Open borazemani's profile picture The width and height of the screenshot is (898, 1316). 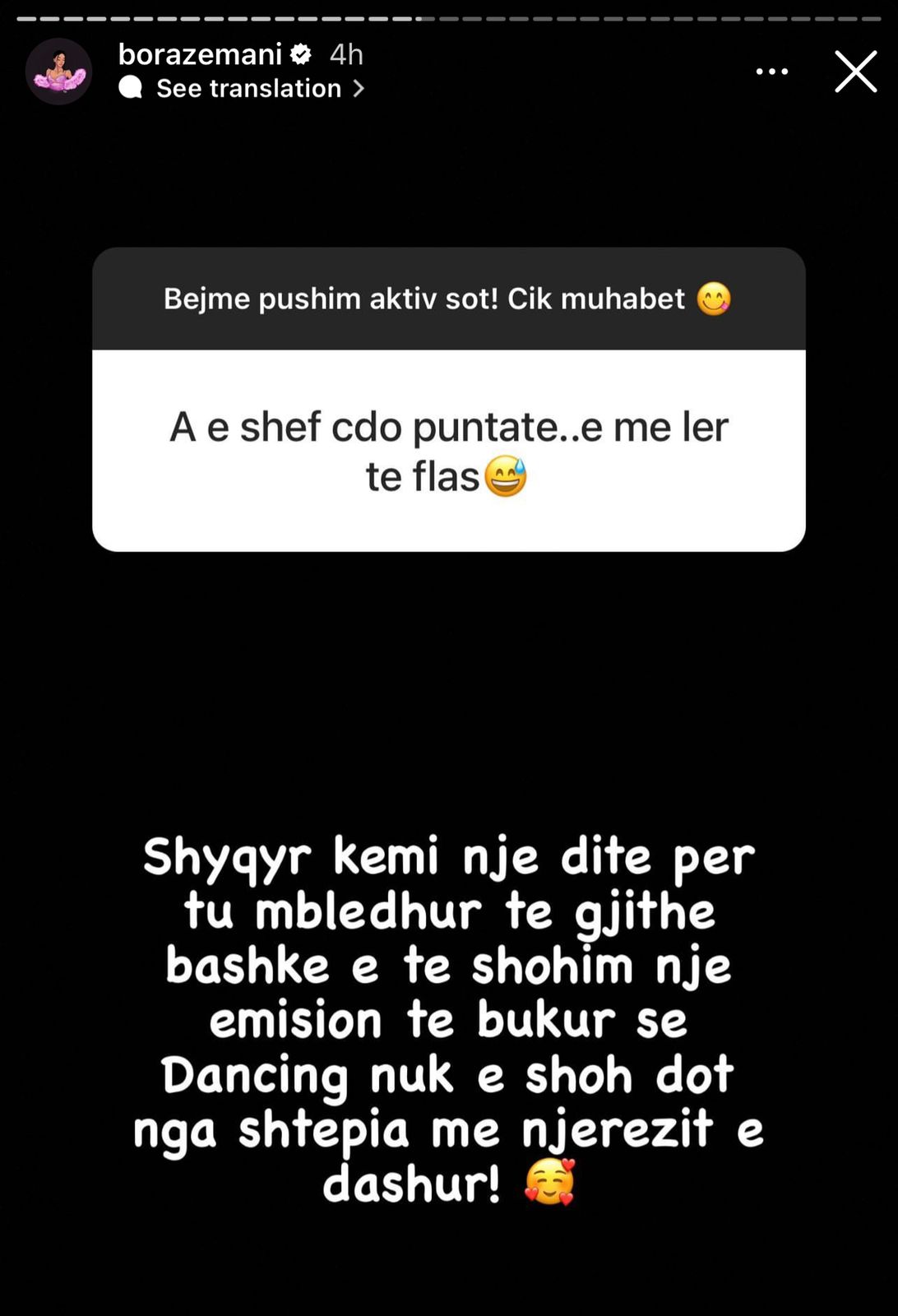tap(58, 72)
